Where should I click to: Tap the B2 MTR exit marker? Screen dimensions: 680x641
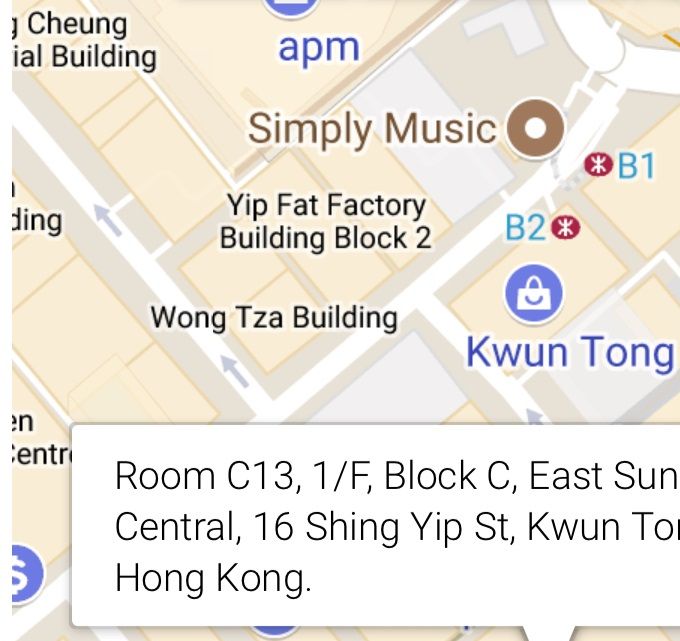tap(566, 228)
